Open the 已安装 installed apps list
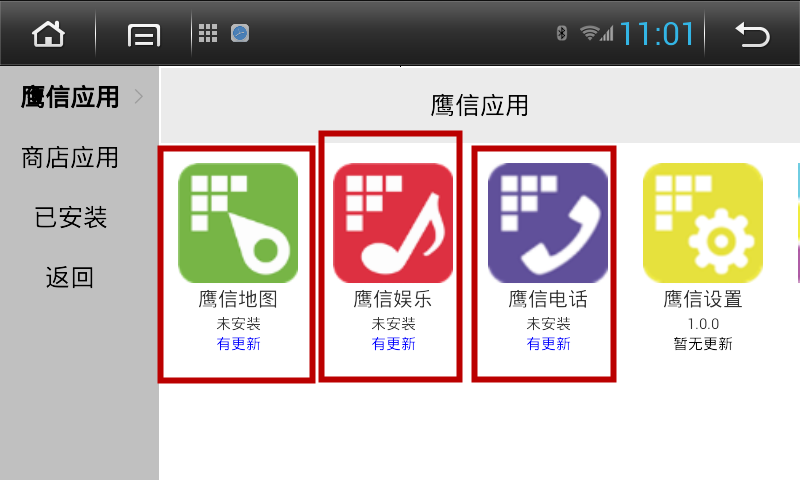The image size is (800, 480). [70, 218]
